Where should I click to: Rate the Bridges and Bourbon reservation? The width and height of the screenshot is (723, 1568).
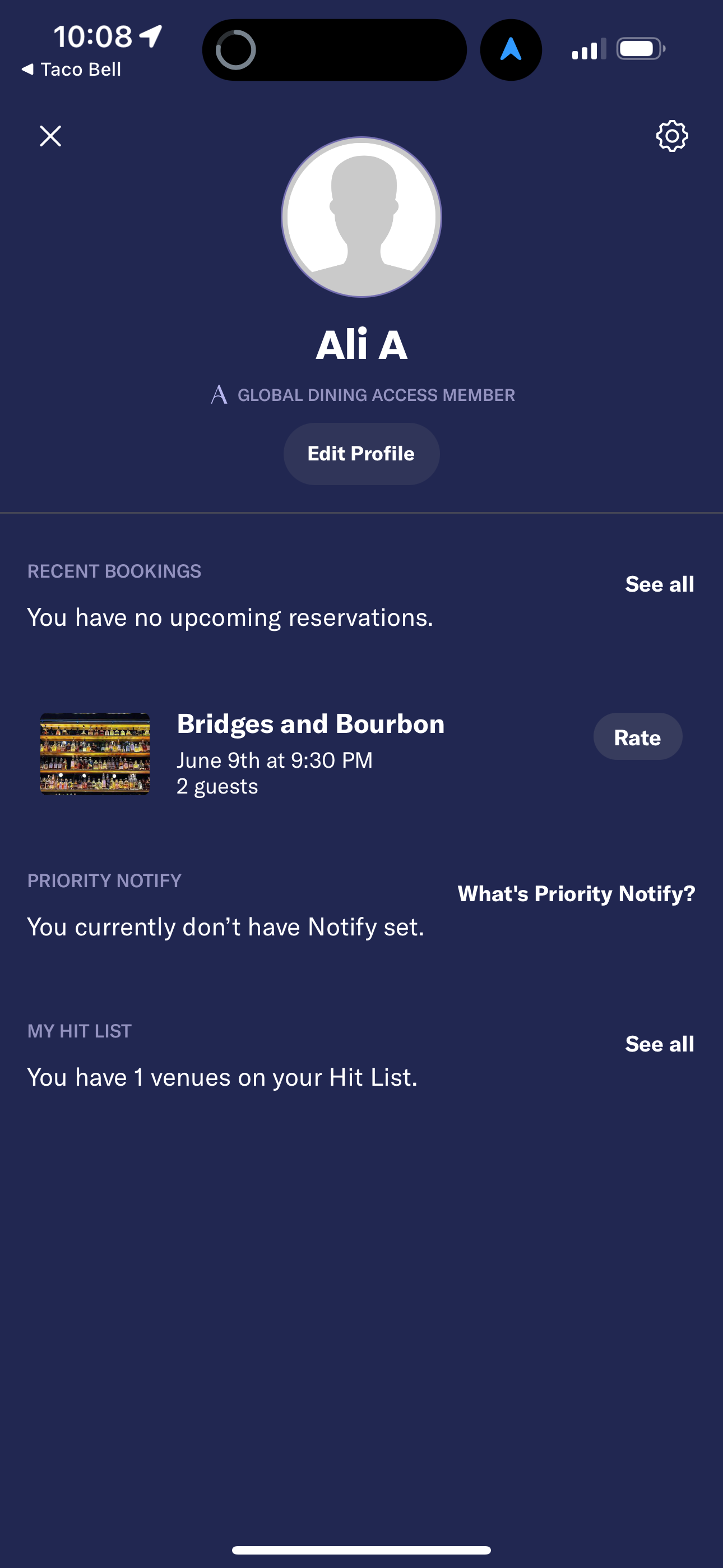[x=637, y=736]
